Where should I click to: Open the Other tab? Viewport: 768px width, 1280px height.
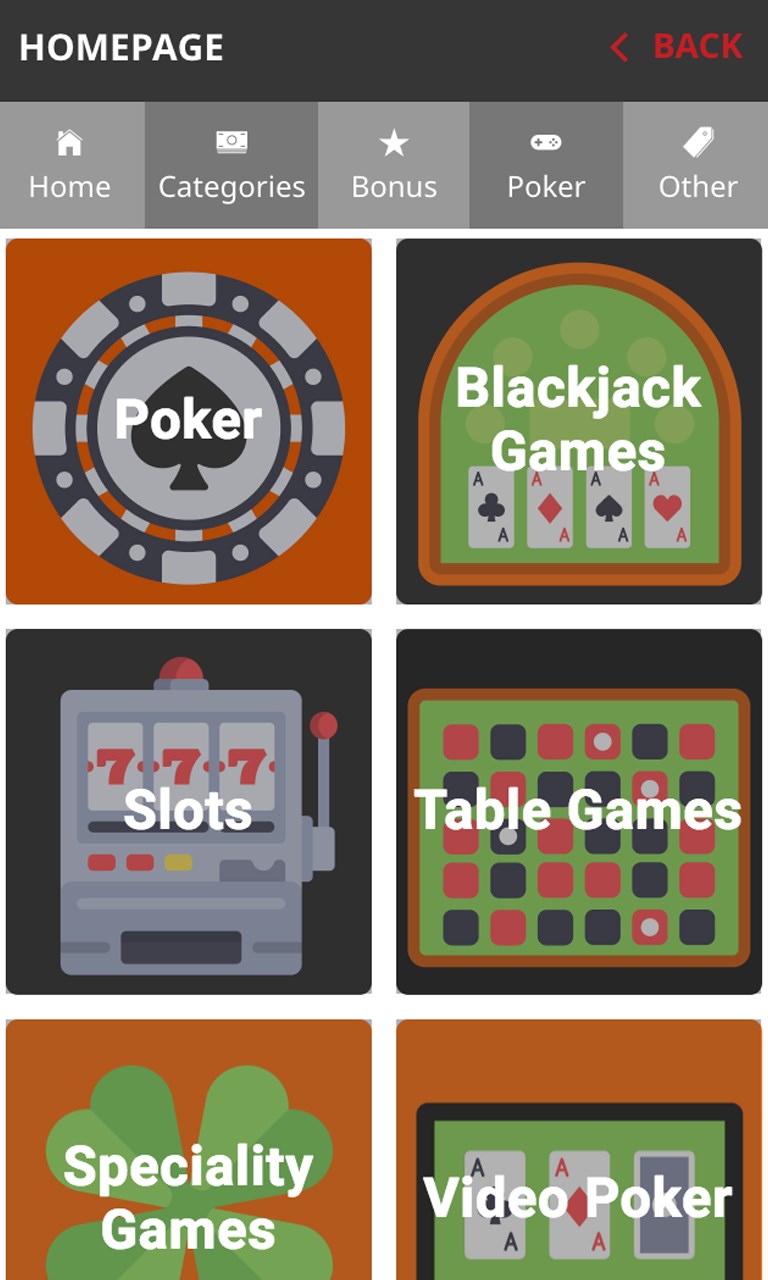click(x=697, y=165)
